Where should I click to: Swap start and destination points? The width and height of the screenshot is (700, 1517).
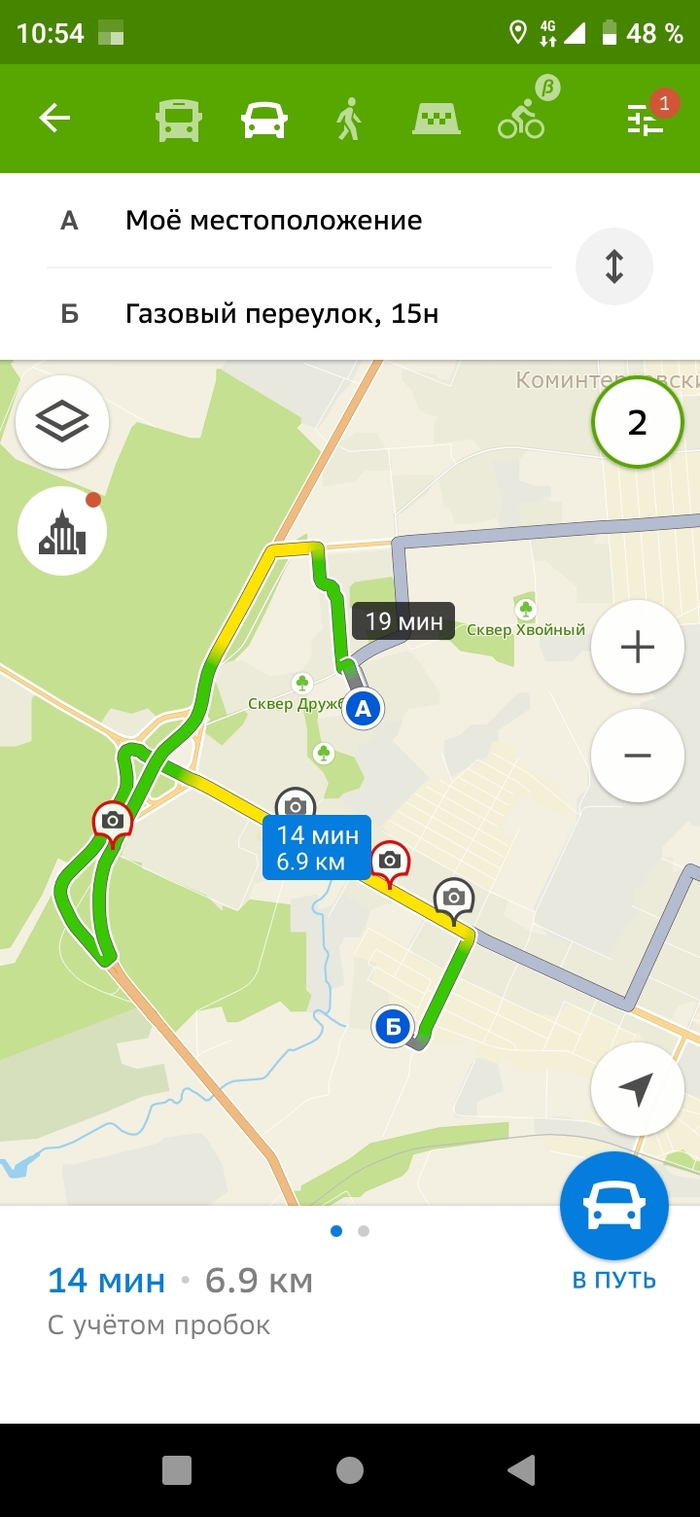[x=614, y=266]
